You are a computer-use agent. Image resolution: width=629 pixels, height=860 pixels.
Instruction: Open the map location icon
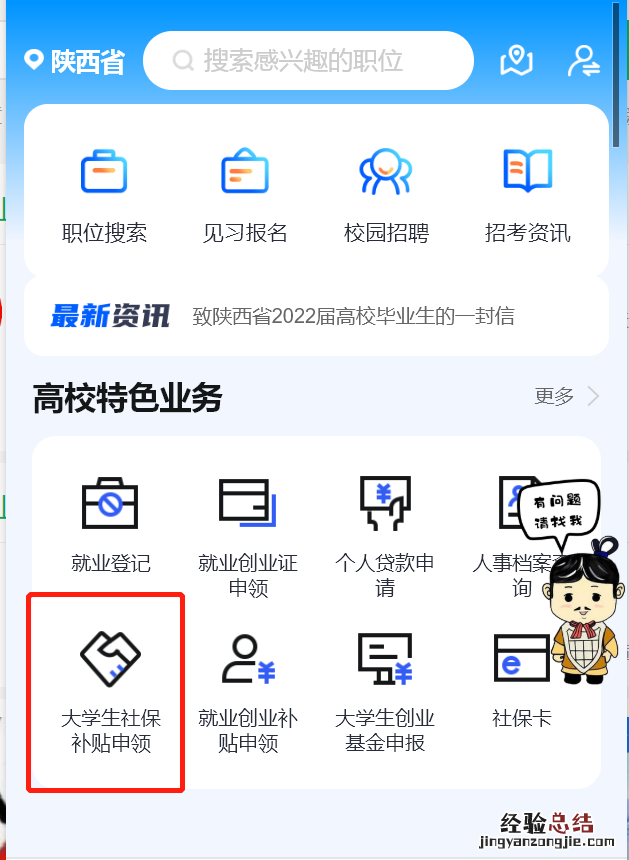tap(516, 61)
